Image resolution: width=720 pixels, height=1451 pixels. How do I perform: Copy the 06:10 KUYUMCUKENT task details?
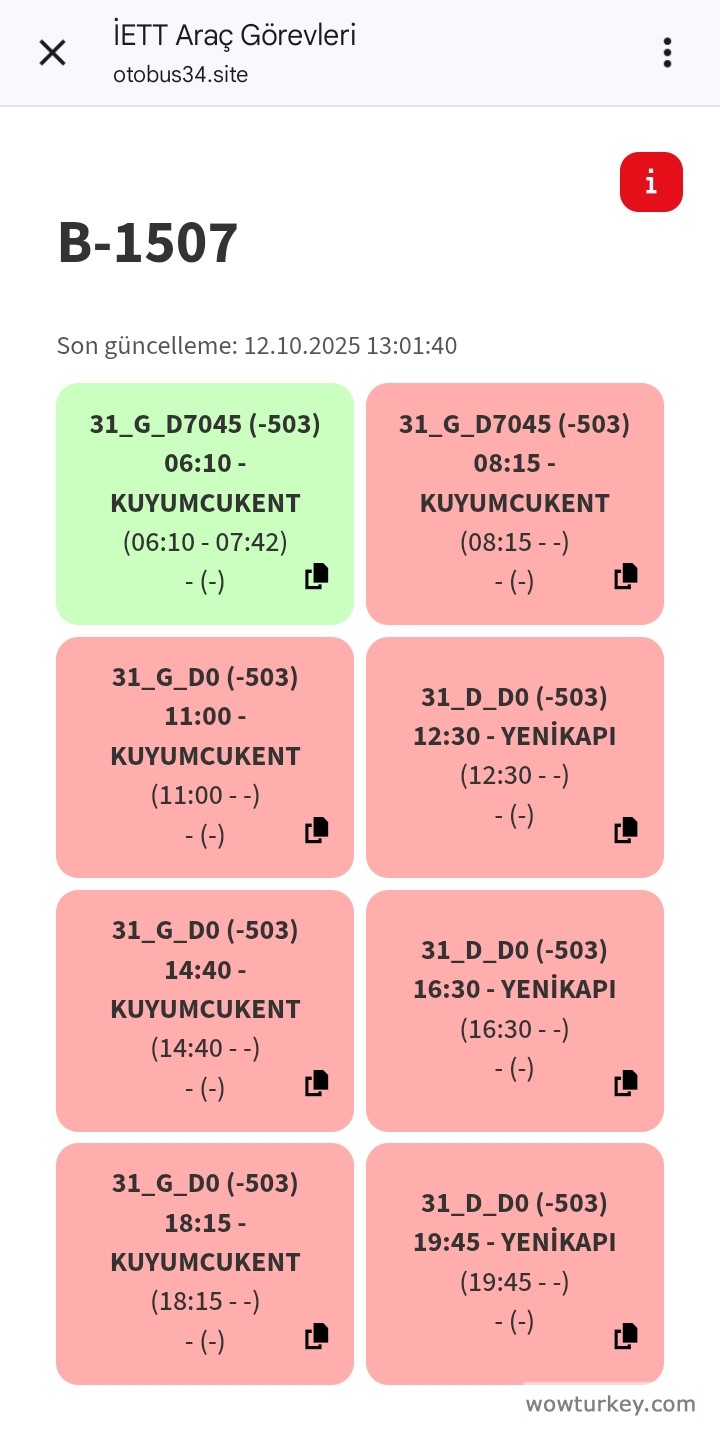317,577
